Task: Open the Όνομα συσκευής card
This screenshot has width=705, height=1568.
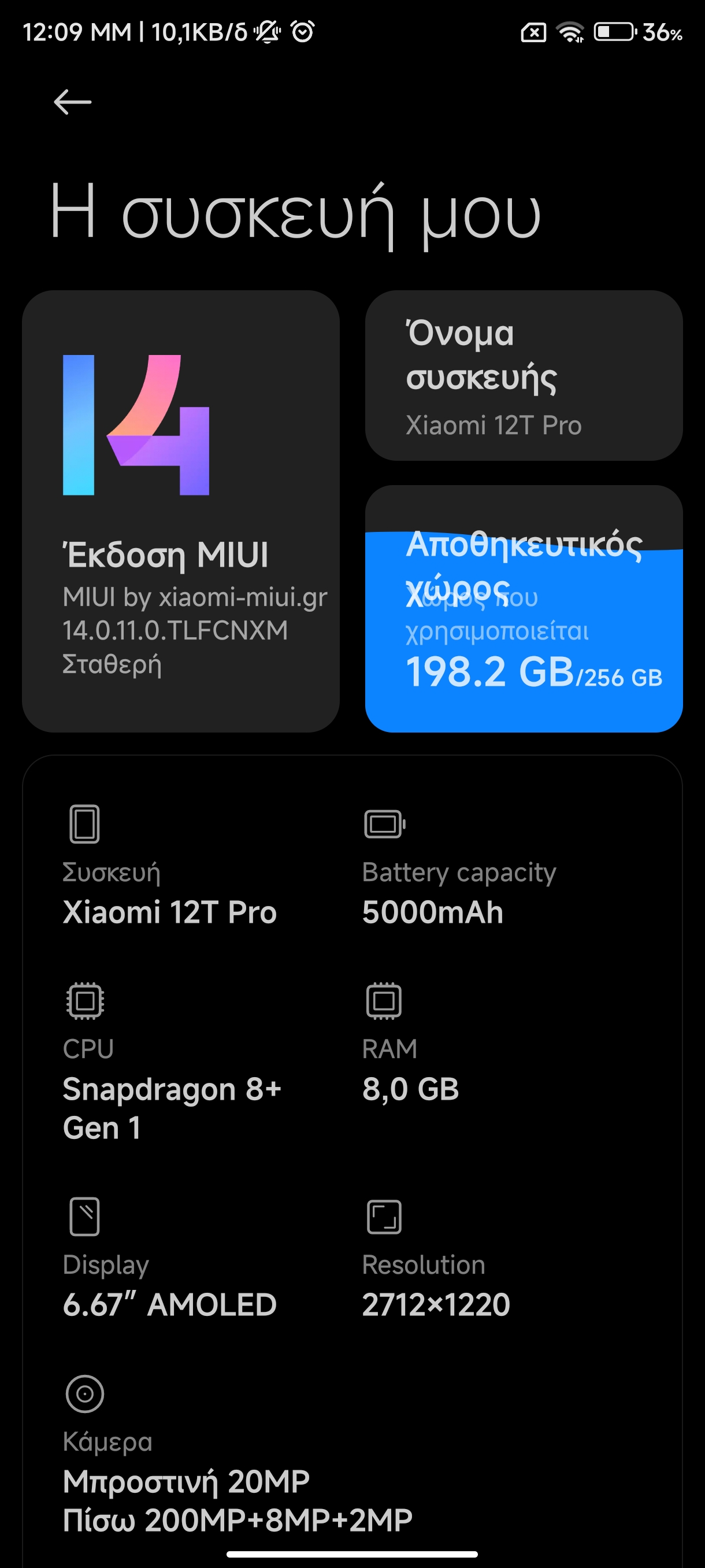Action: (523, 376)
